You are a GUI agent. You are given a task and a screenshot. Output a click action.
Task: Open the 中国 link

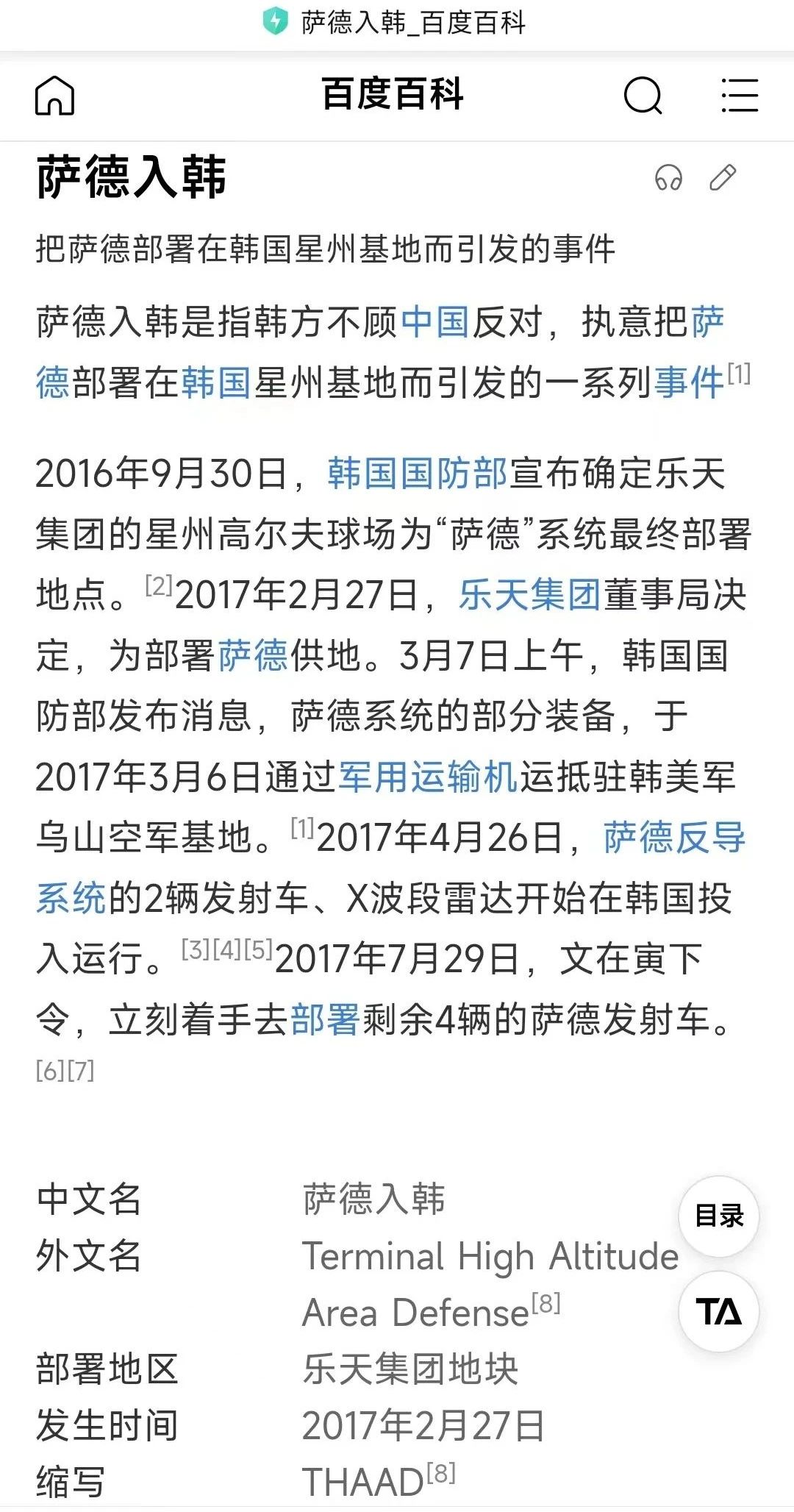435,322
